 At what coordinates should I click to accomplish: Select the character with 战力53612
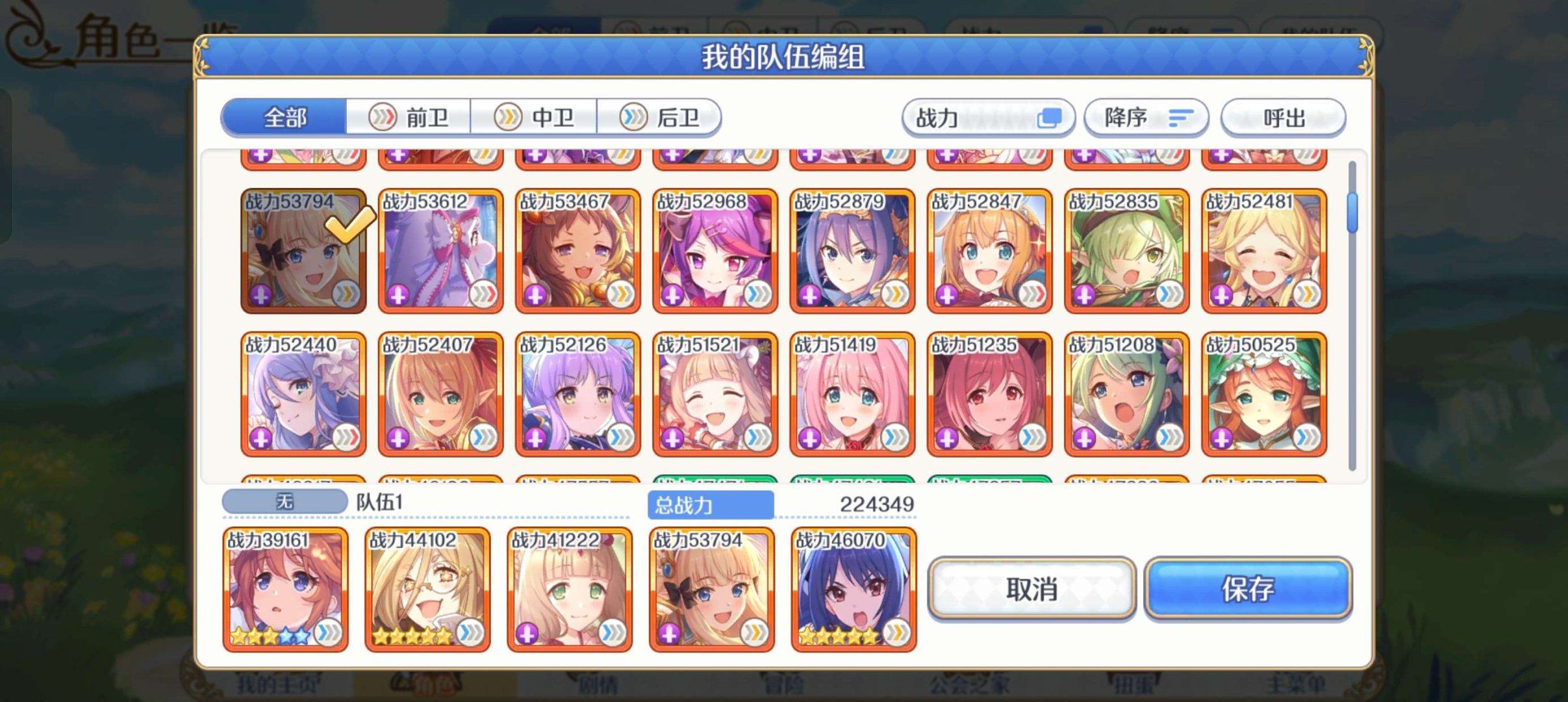[x=440, y=251]
